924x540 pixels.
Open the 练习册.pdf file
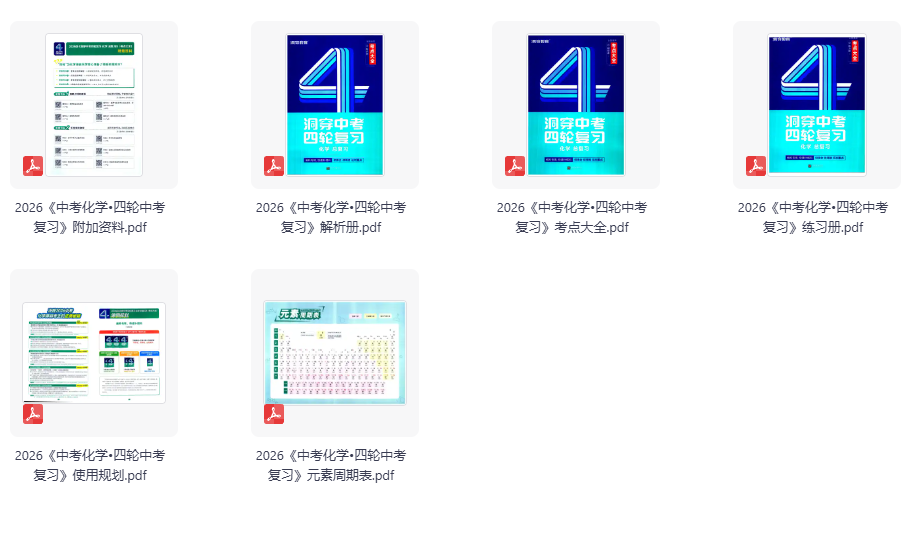pos(816,105)
